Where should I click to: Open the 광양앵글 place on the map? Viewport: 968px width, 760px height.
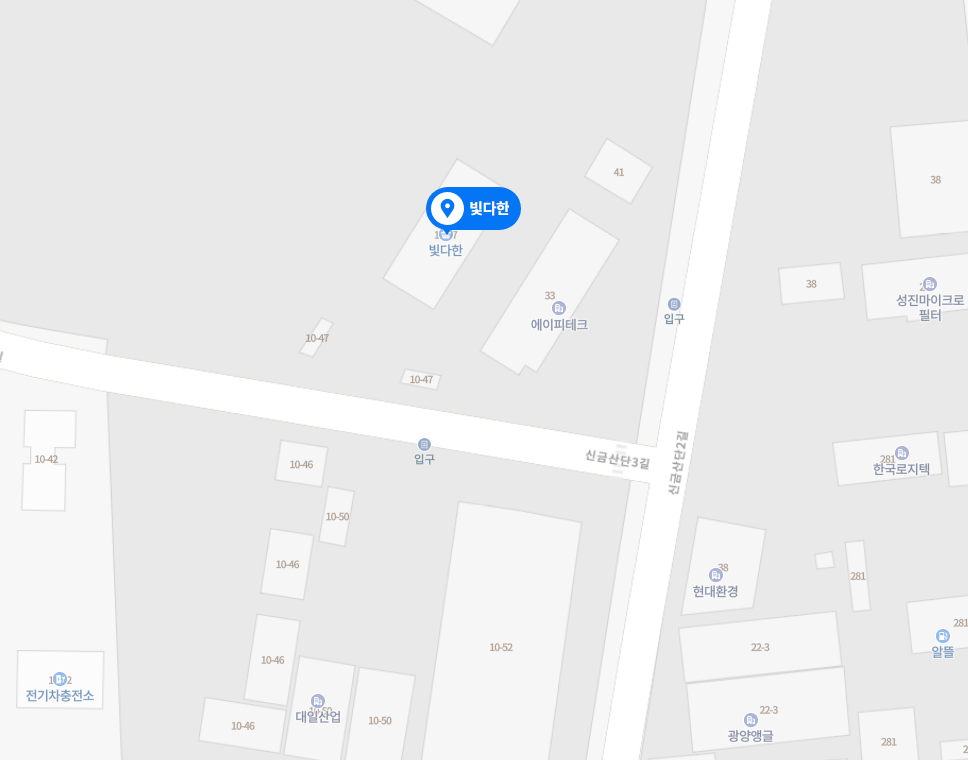(x=750, y=721)
